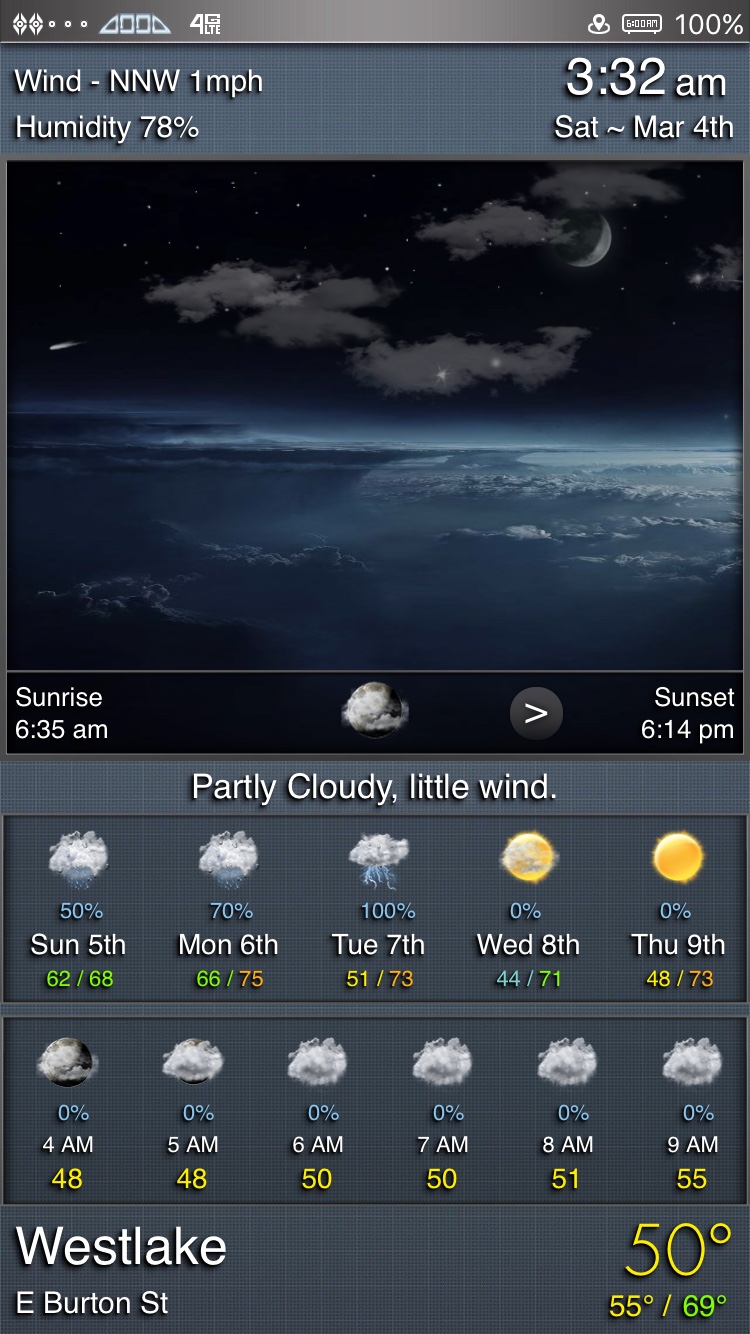Open the Sun 5th forecast
750x1334 pixels.
tap(79, 909)
